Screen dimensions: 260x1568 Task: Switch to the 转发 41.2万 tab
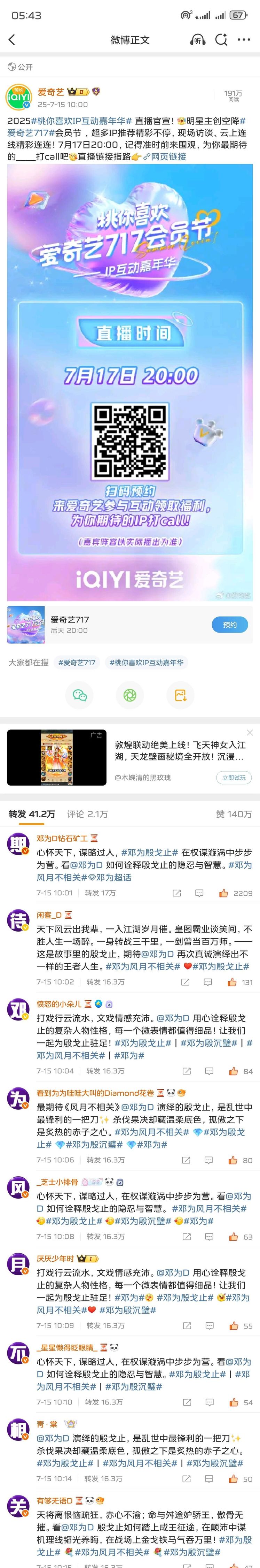(32, 814)
